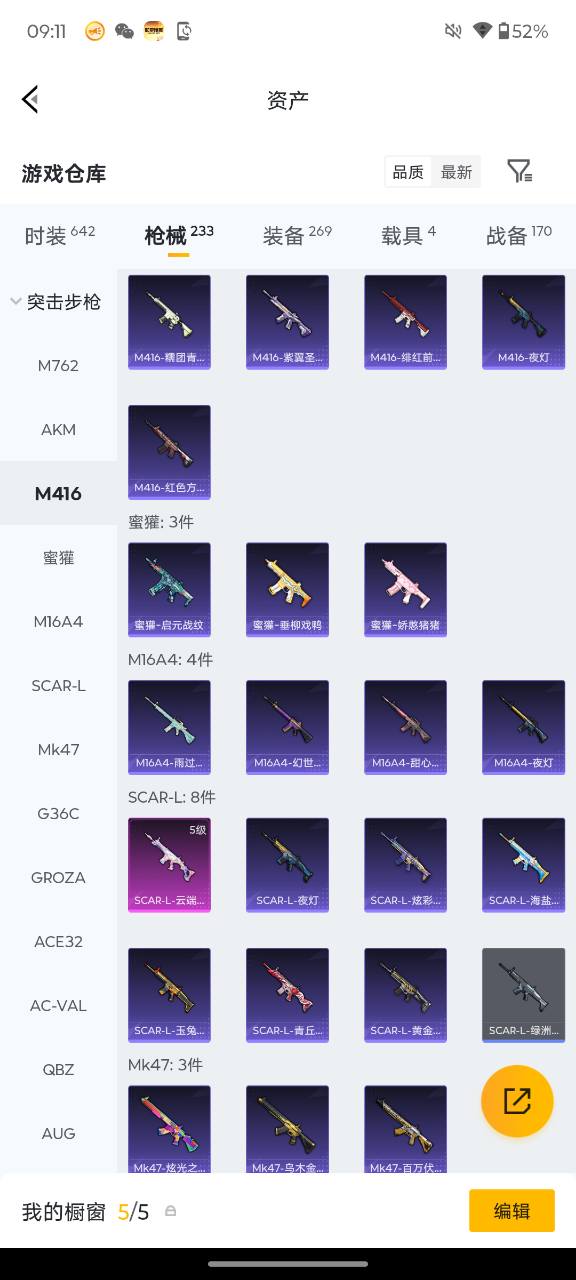Switch to the 战备 tab
The width and height of the screenshot is (576, 1280).
pyautogui.click(x=519, y=235)
